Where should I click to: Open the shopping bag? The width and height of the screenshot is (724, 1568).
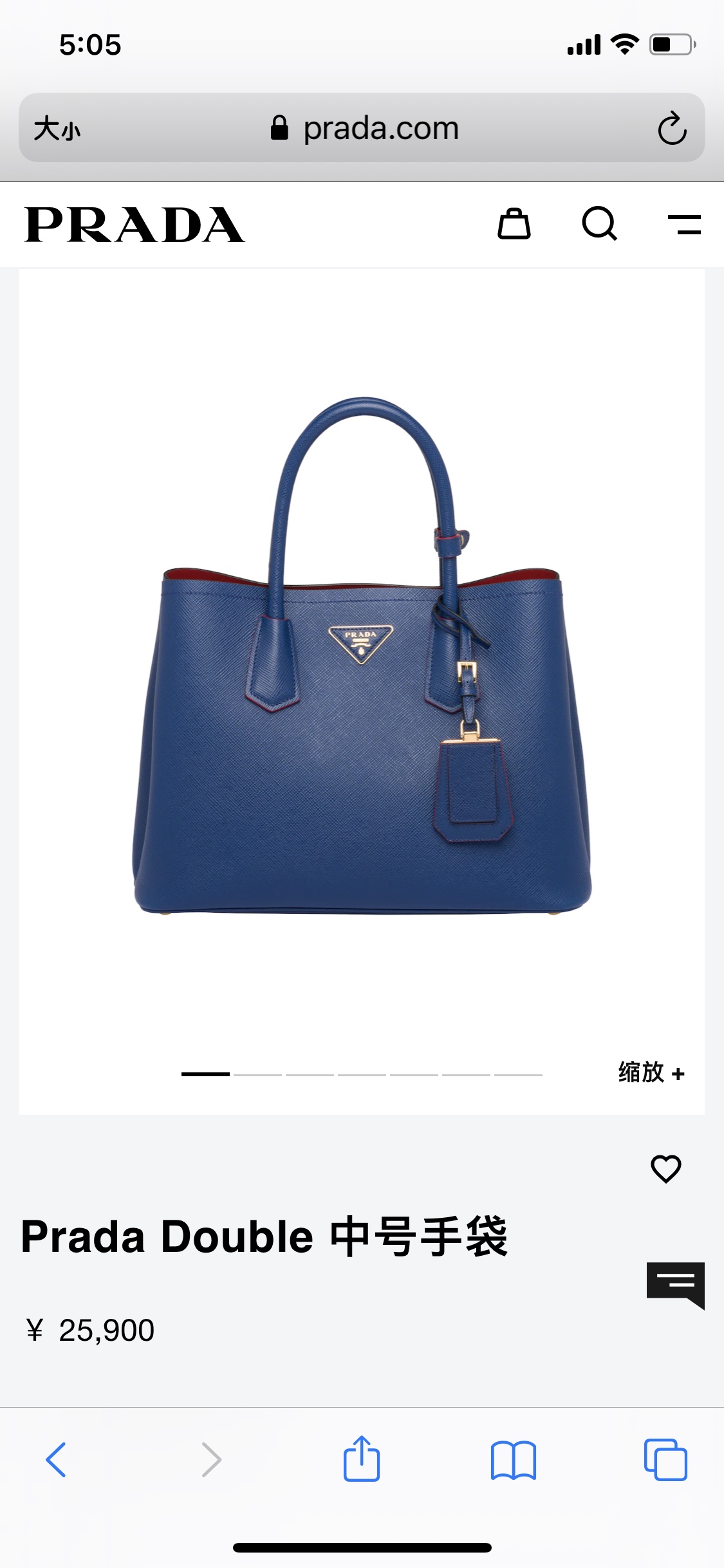[514, 224]
